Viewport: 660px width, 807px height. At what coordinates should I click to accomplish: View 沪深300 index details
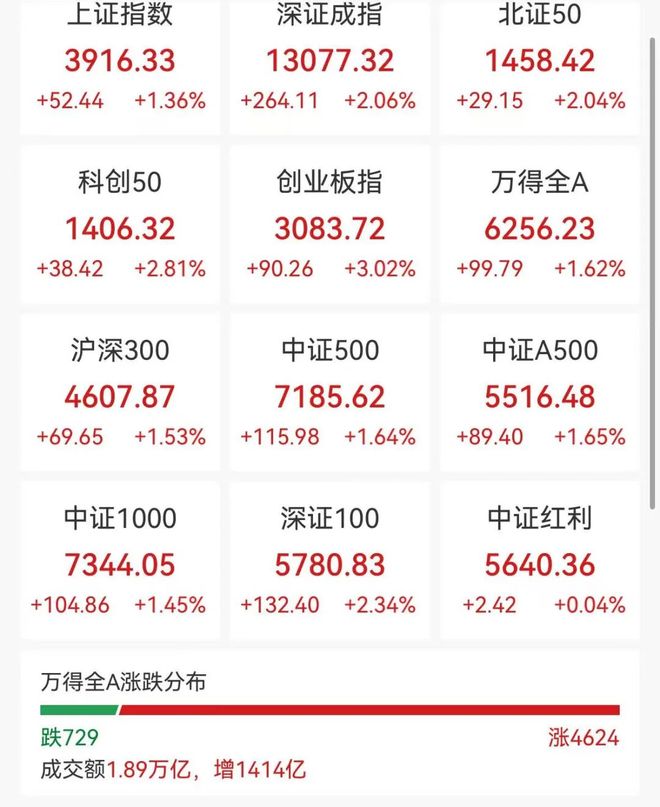[119, 395]
